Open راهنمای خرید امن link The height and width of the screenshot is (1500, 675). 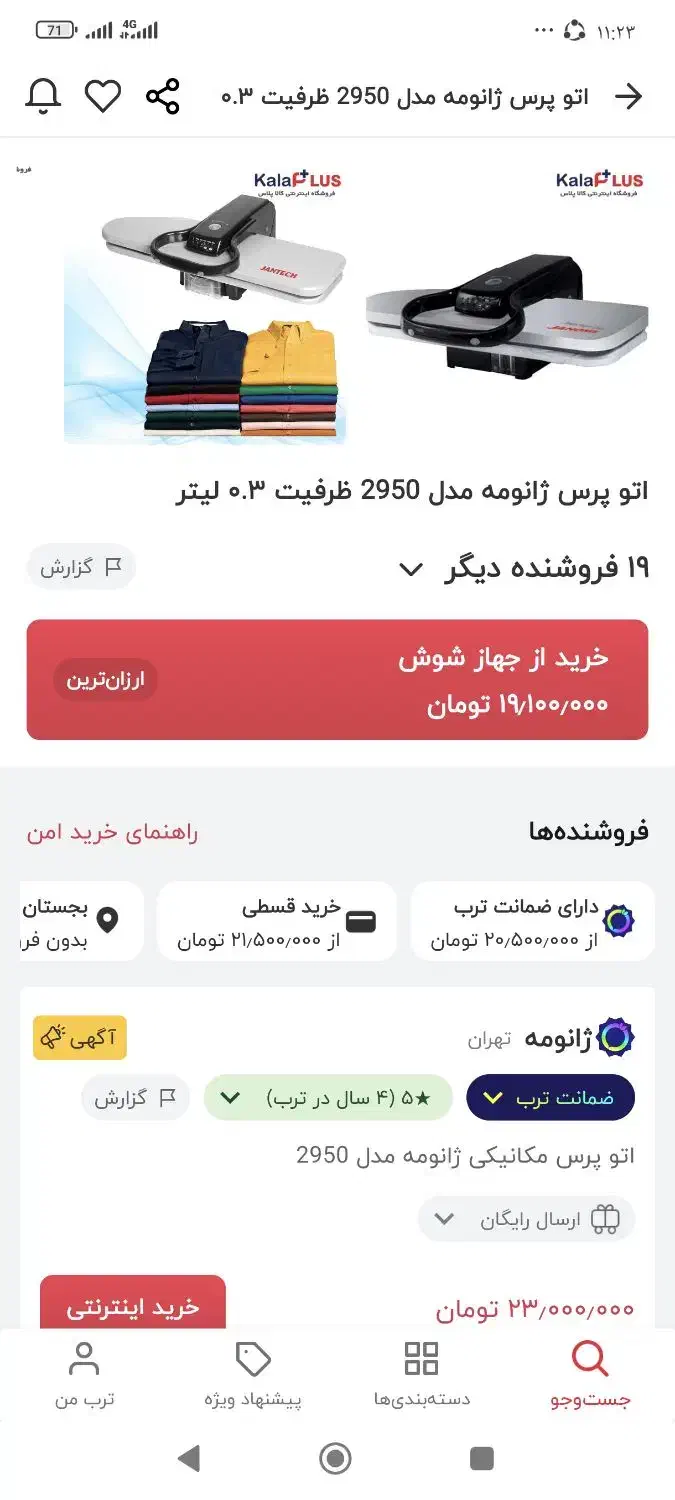(x=112, y=832)
